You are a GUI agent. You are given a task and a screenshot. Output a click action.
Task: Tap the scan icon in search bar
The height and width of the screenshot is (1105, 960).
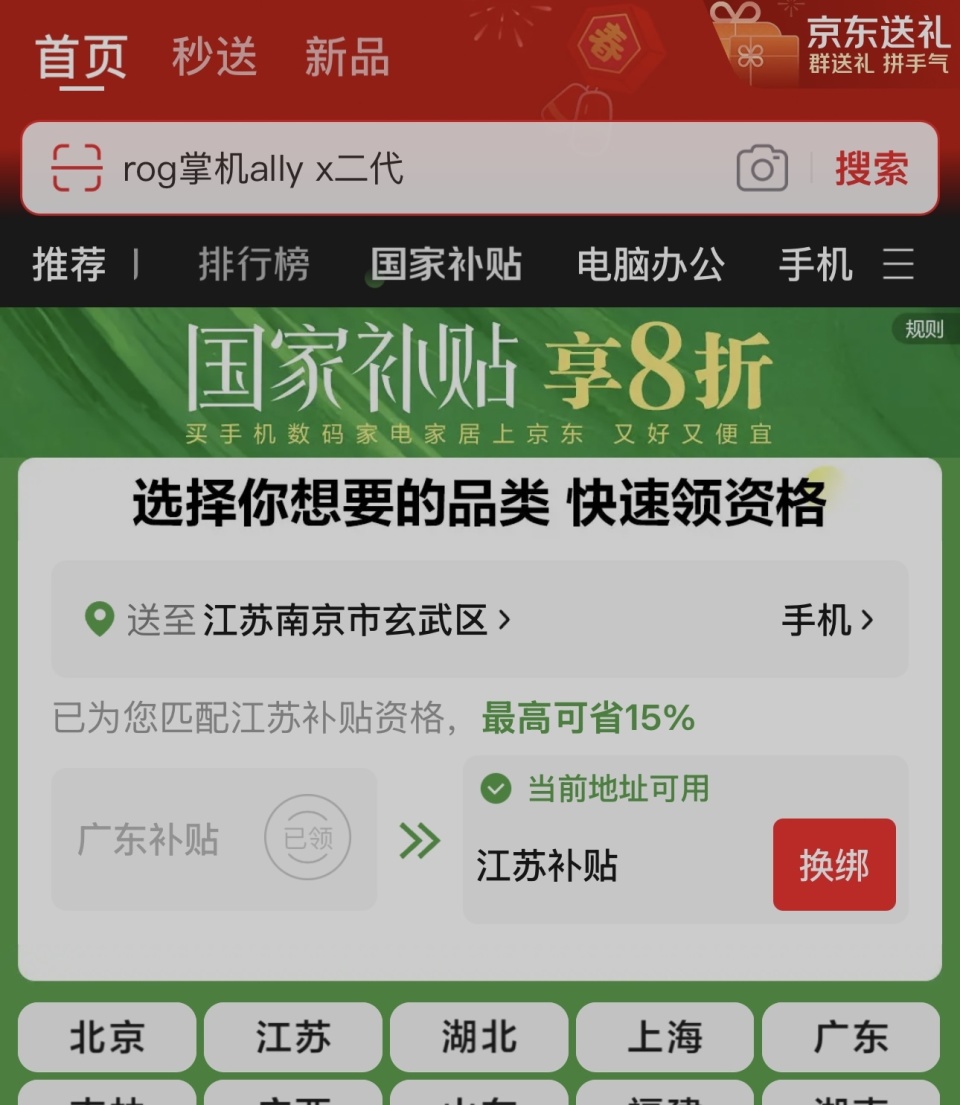76,168
